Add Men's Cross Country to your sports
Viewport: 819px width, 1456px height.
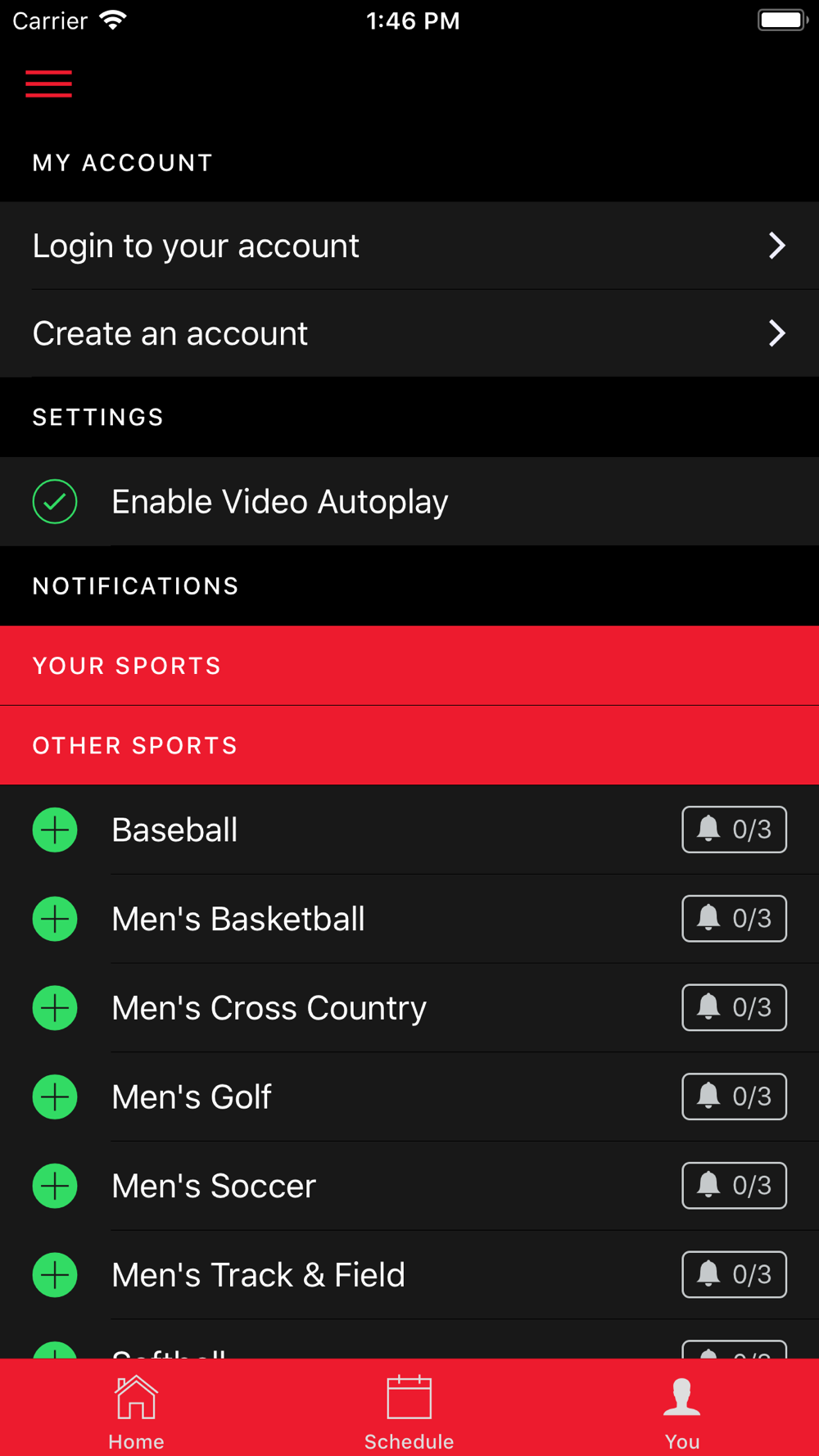[55, 1007]
